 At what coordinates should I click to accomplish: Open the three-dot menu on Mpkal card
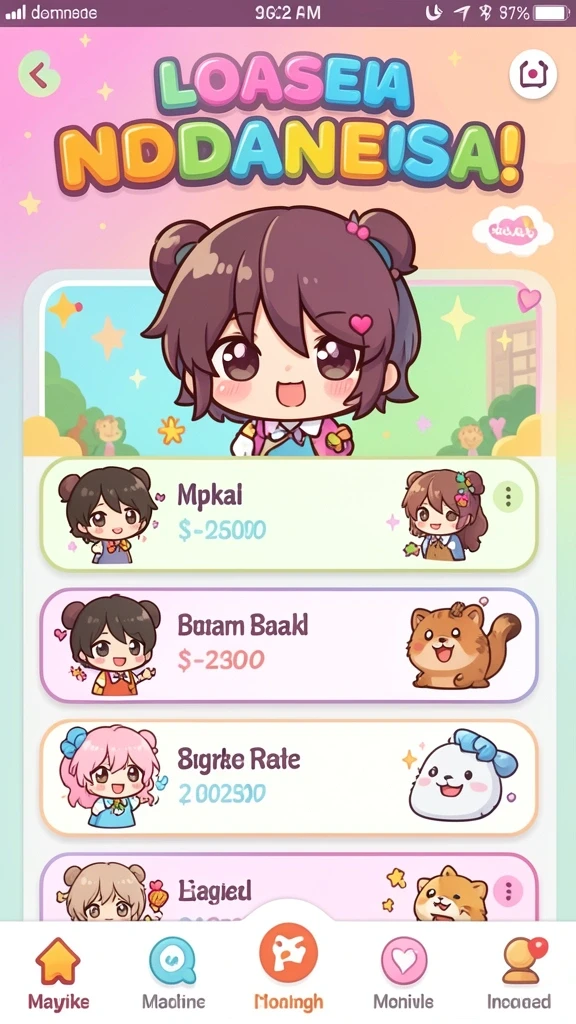pos(508,498)
